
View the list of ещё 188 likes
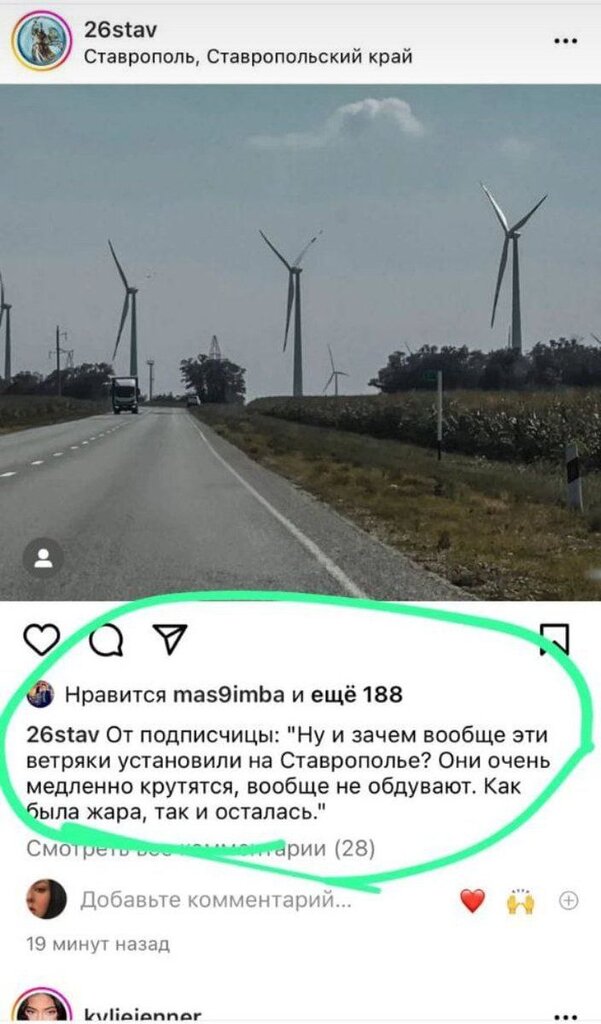click(355, 694)
